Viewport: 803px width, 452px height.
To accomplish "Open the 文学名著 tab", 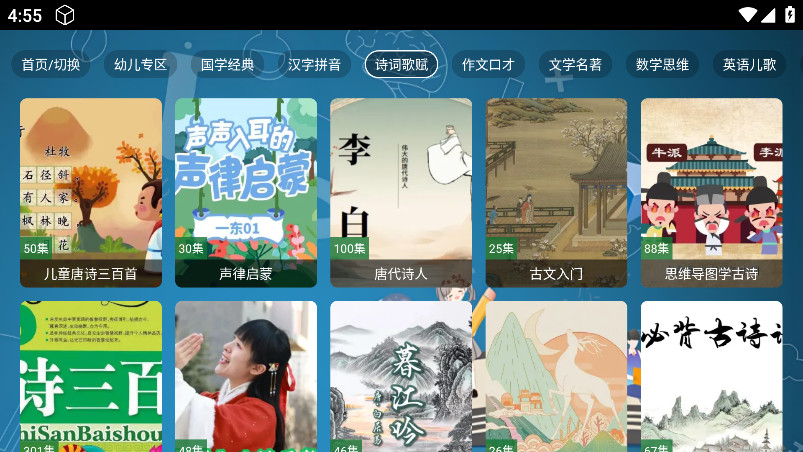I will (x=575, y=64).
